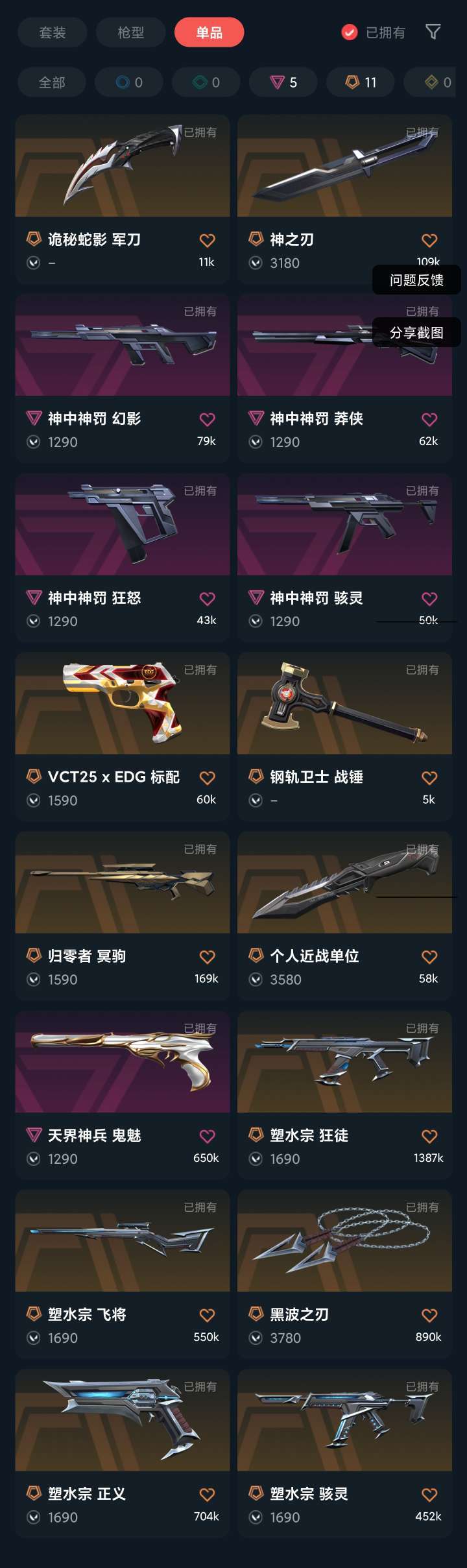Like the 神之刃 skin
Screen dimensions: 467x1568
(429, 241)
